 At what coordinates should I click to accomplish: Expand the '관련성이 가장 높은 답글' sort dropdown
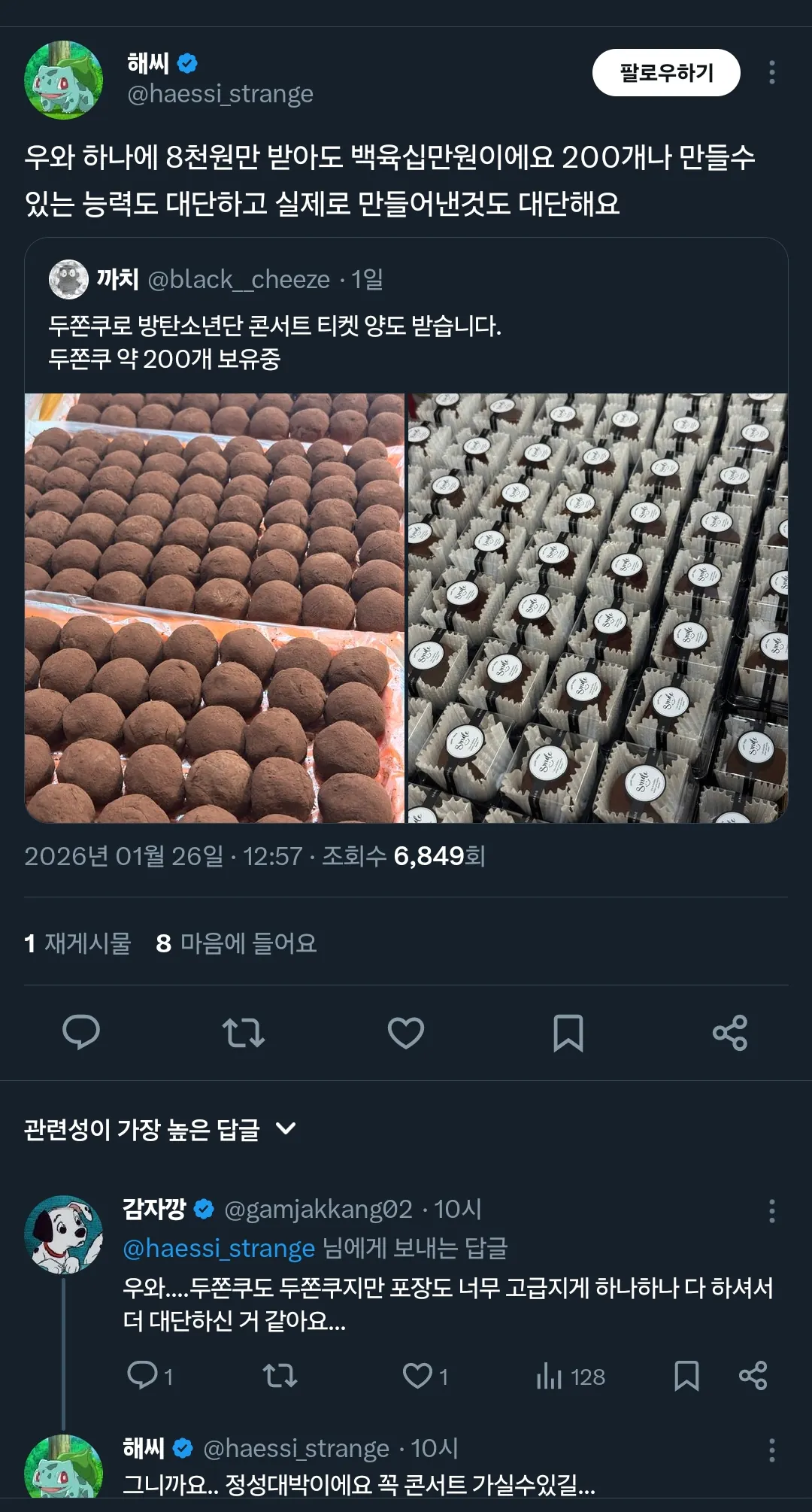287,1130
